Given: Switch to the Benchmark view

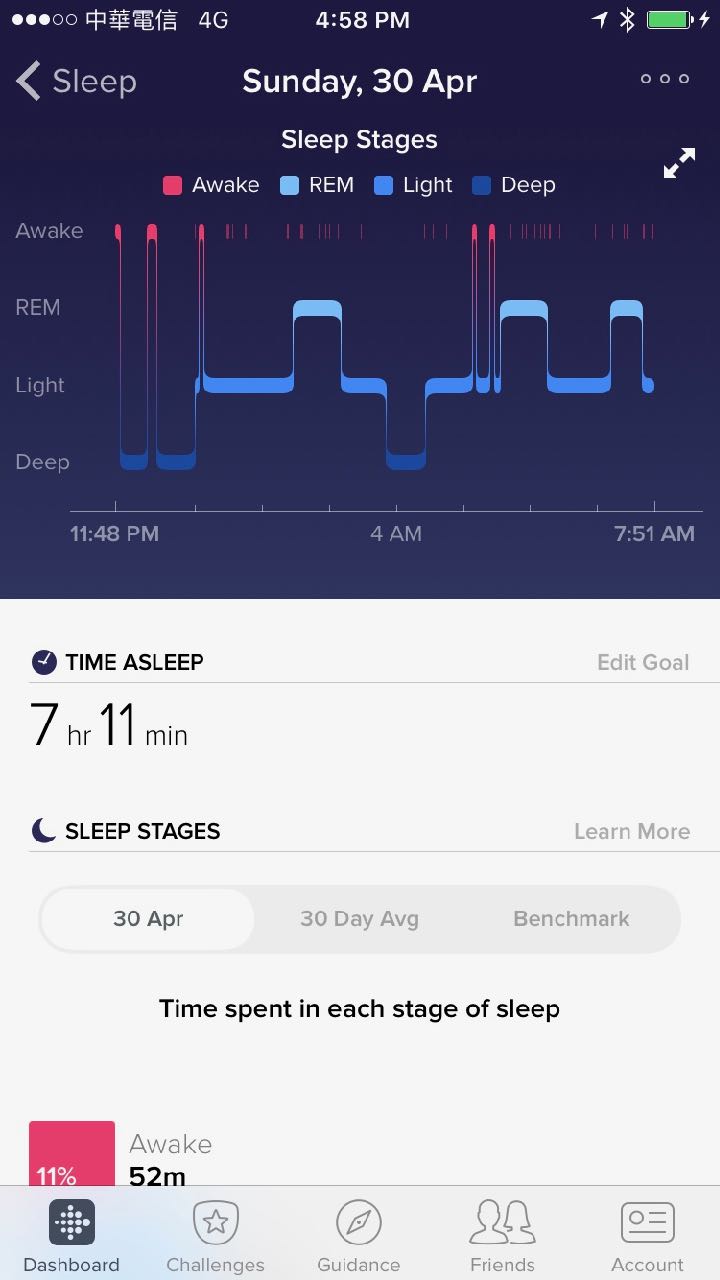Looking at the screenshot, I should [x=571, y=918].
